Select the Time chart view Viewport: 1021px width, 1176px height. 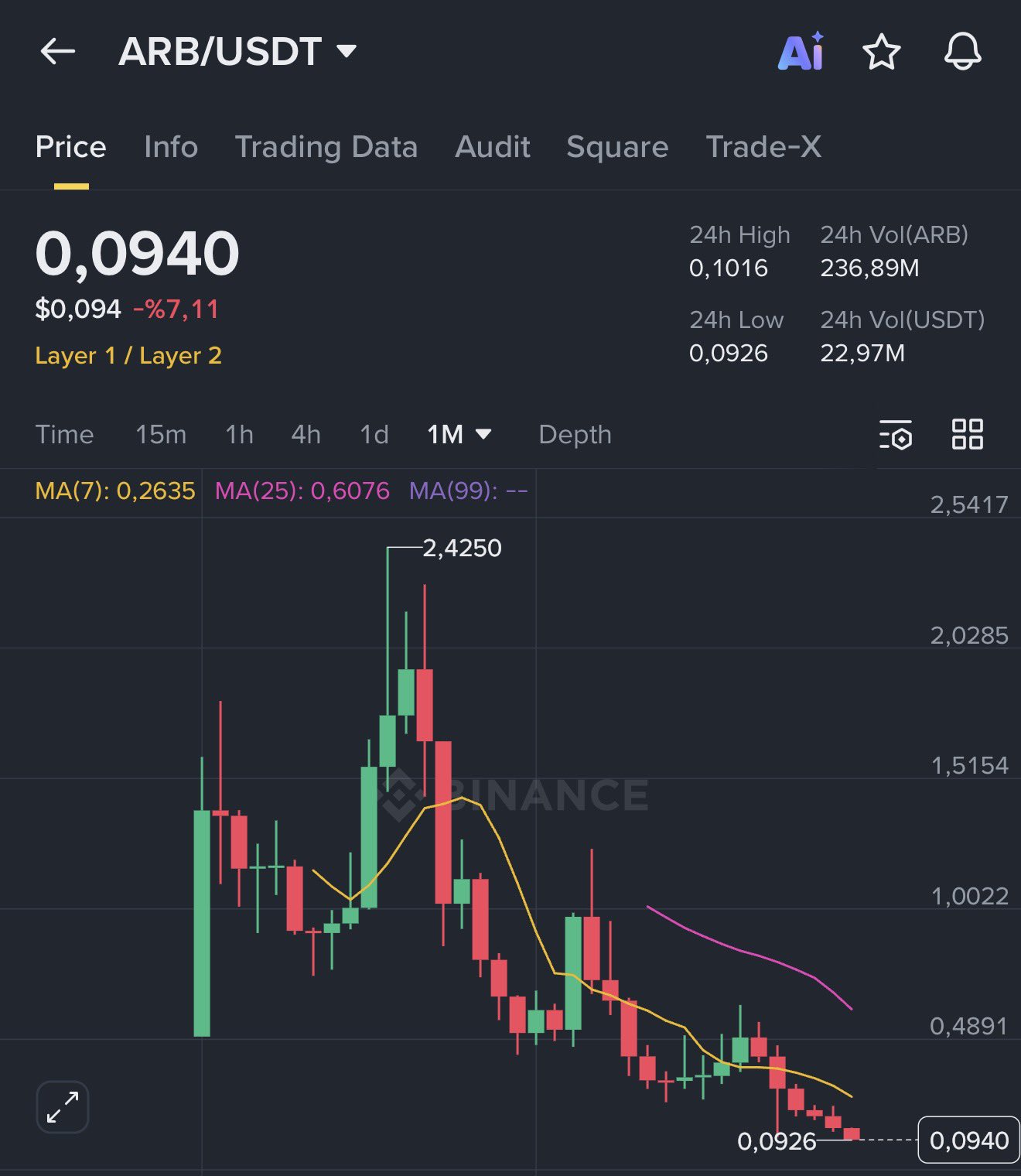click(x=64, y=435)
